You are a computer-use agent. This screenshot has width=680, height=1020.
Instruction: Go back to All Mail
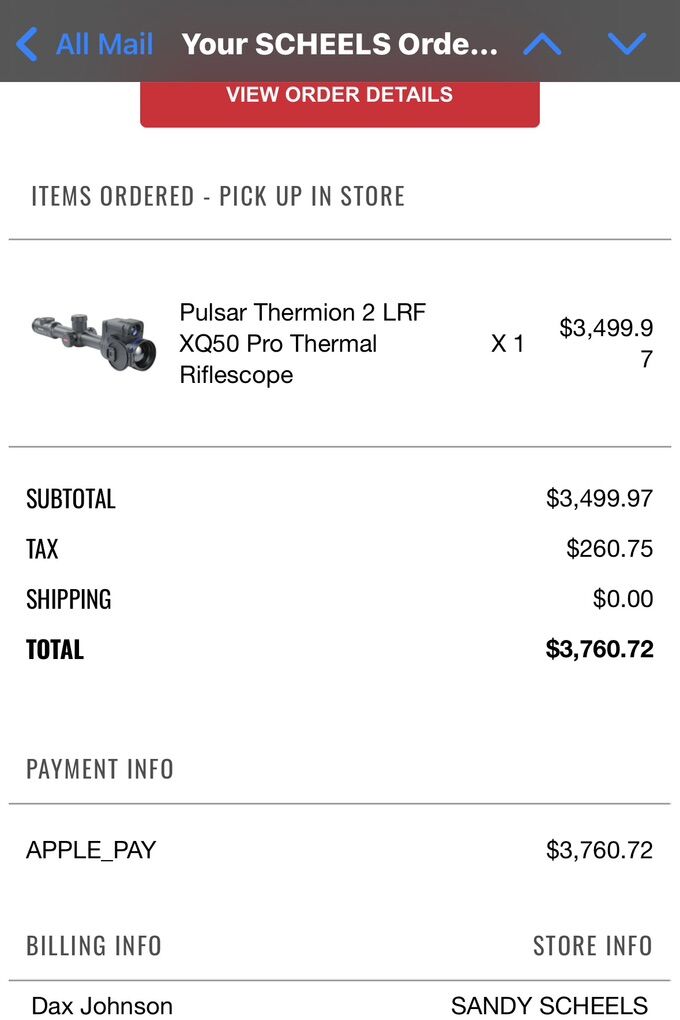click(x=85, y=44)
